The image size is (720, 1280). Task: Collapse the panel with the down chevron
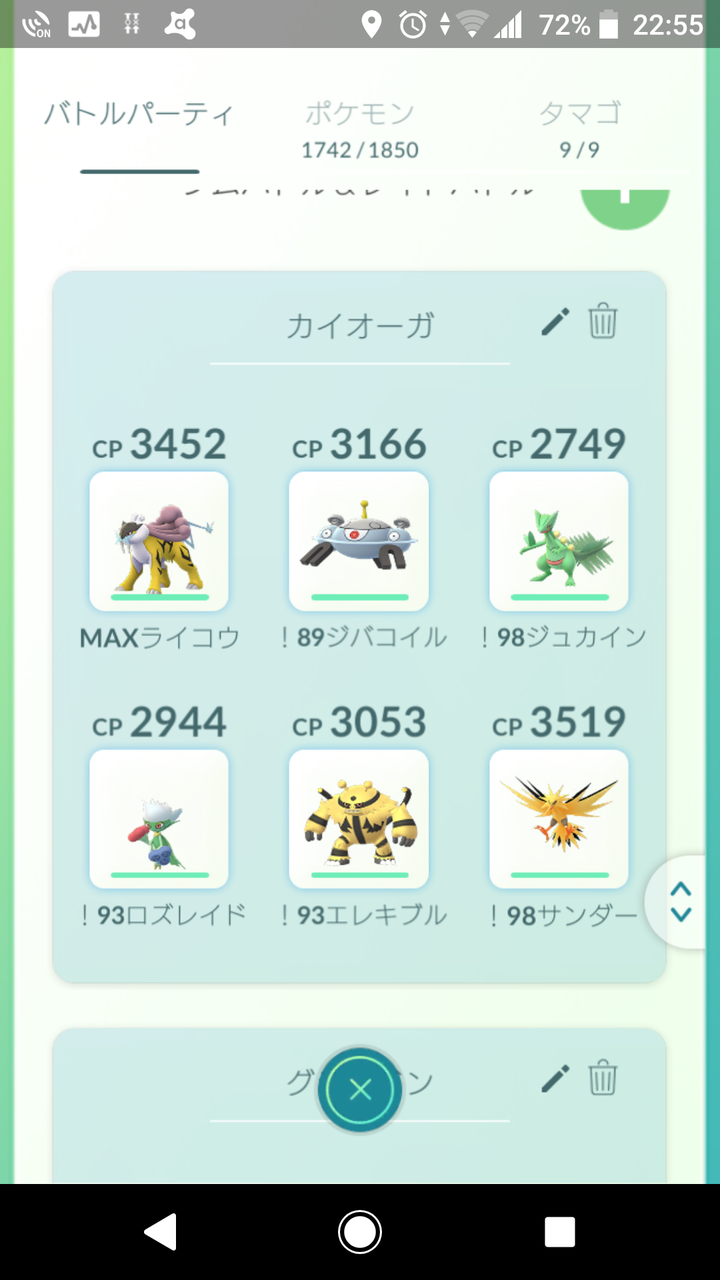[679, 915]
